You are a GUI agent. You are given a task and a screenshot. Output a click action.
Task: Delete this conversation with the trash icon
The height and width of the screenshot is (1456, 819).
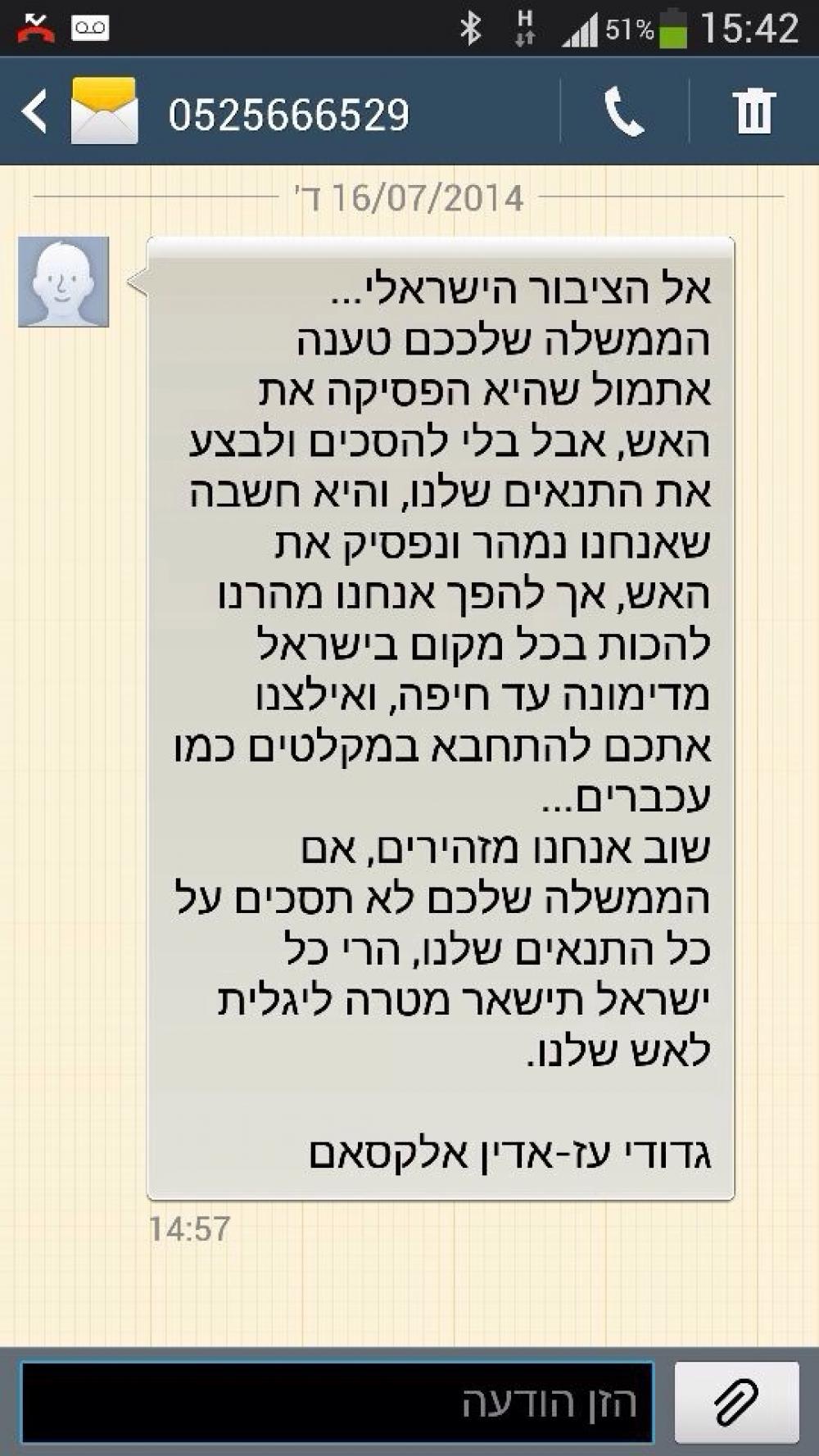coord(753,111)
